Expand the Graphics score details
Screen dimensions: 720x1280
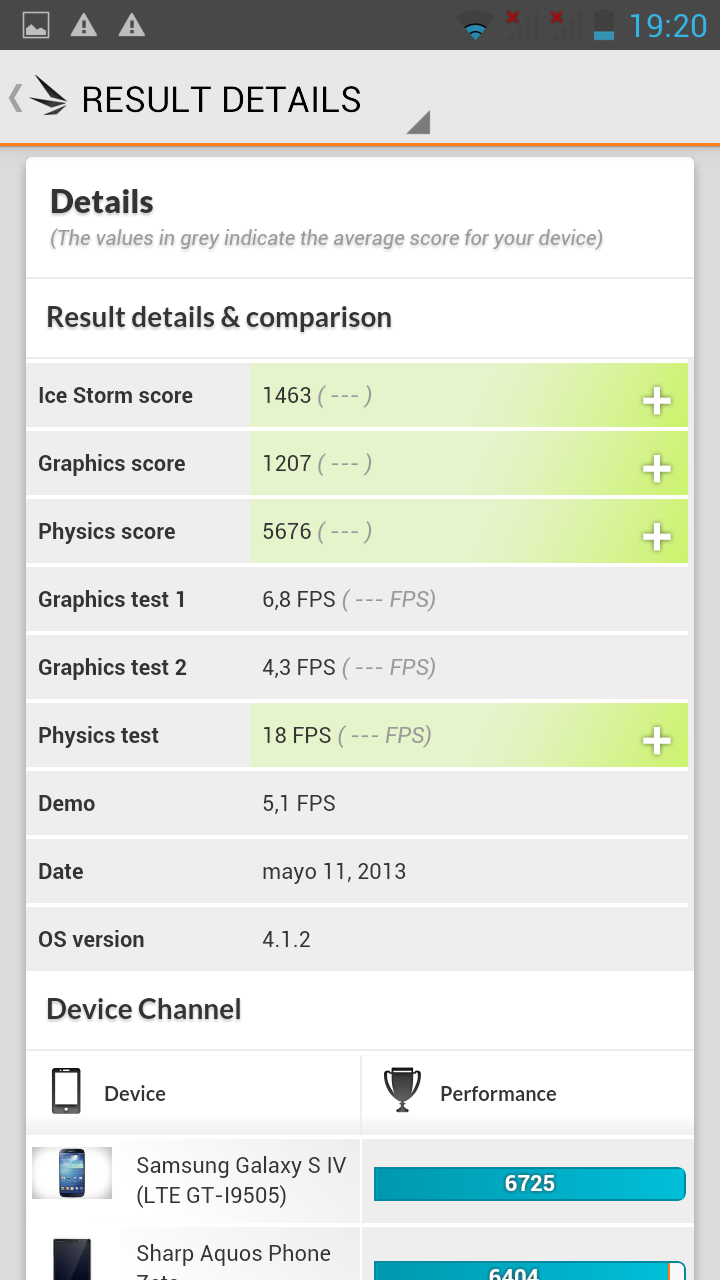click(656, 469)
